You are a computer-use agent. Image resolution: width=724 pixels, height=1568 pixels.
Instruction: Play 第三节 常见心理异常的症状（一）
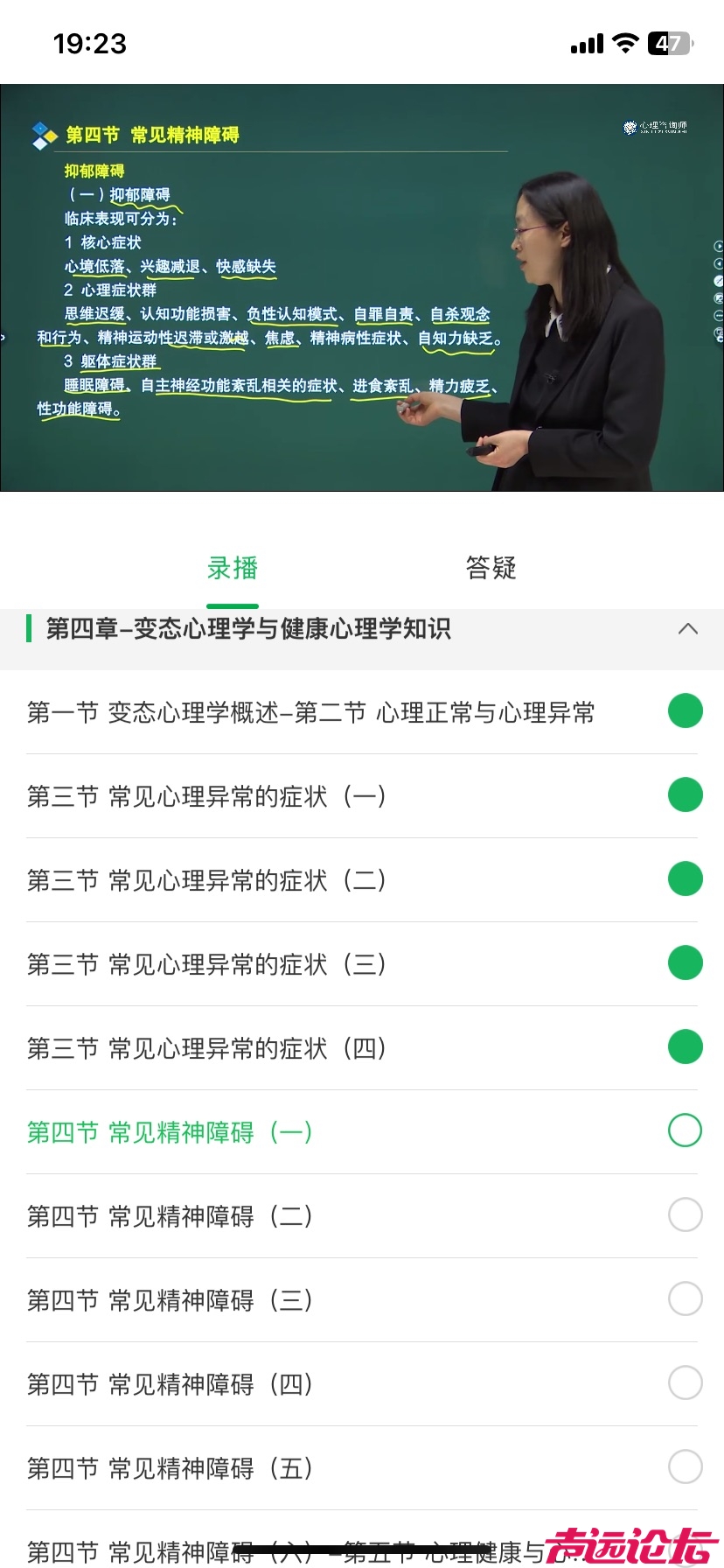click(x=206, y=796)
